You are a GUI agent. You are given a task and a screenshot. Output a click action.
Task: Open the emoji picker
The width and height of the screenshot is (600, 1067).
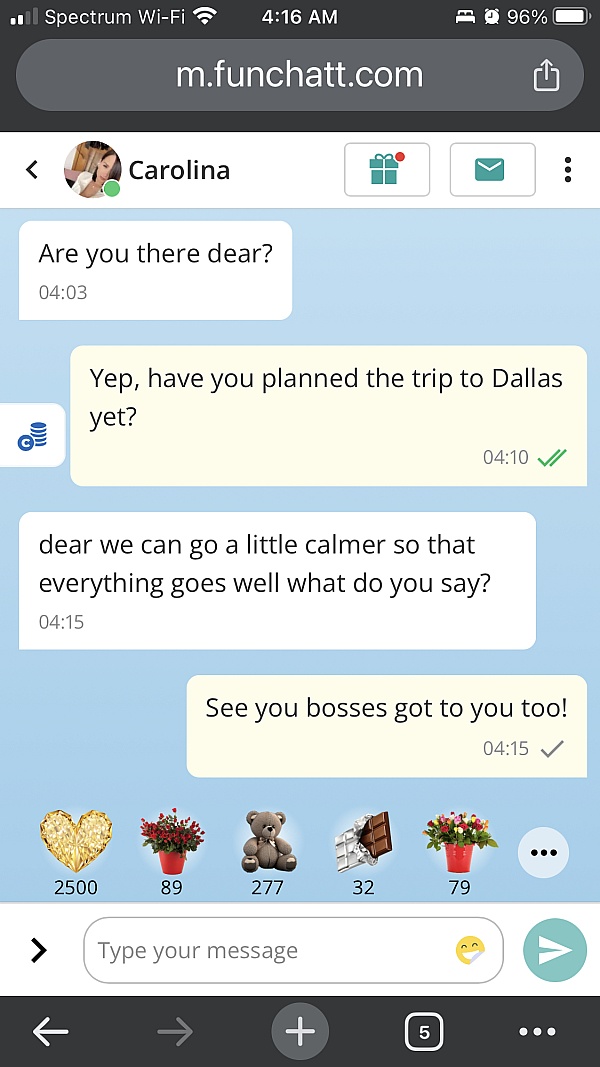(471, 950)
